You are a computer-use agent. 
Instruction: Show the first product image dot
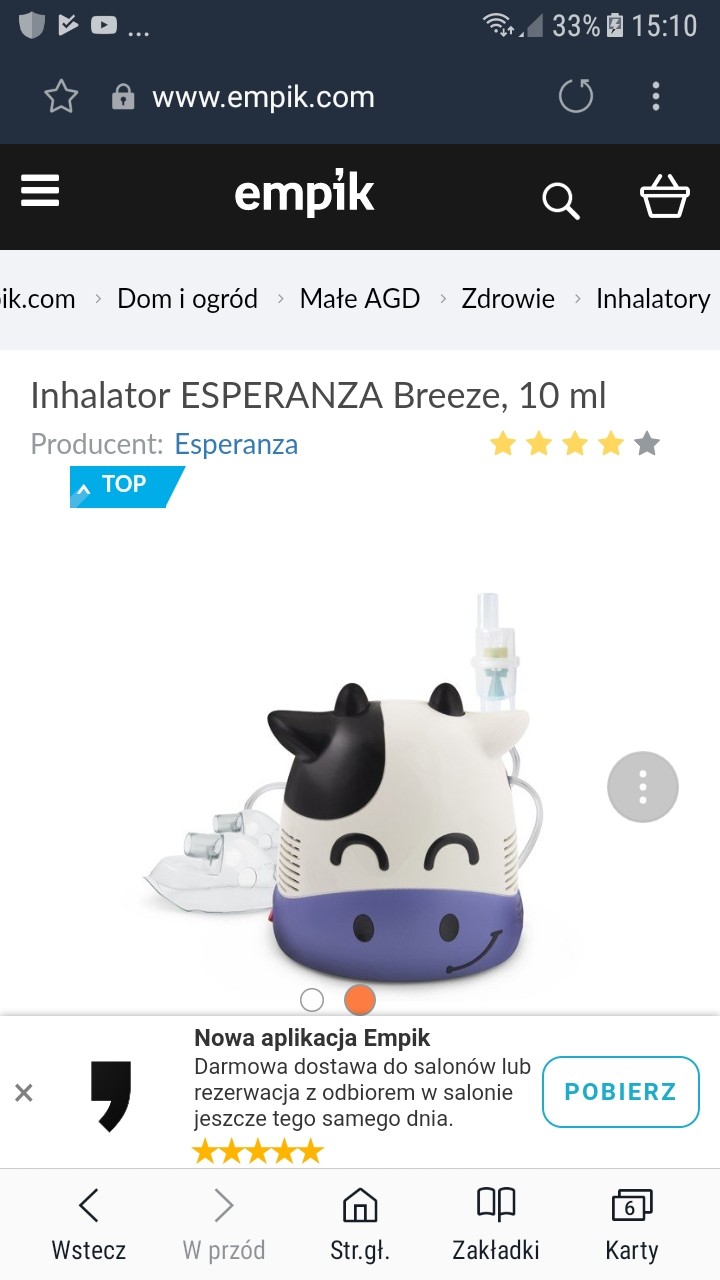(x=312, y=1000)
